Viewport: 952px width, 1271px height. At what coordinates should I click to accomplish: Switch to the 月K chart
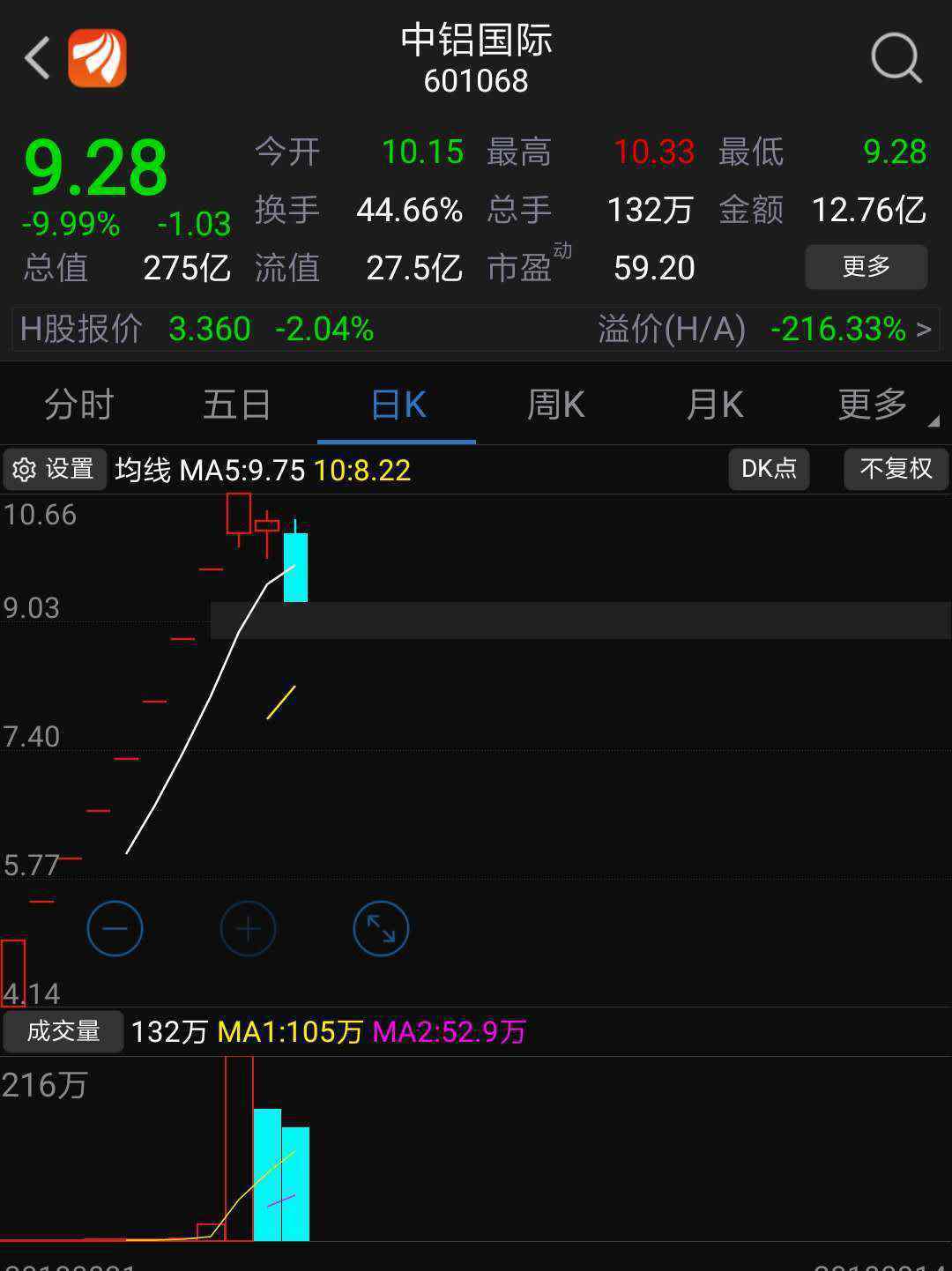(714, 405)
